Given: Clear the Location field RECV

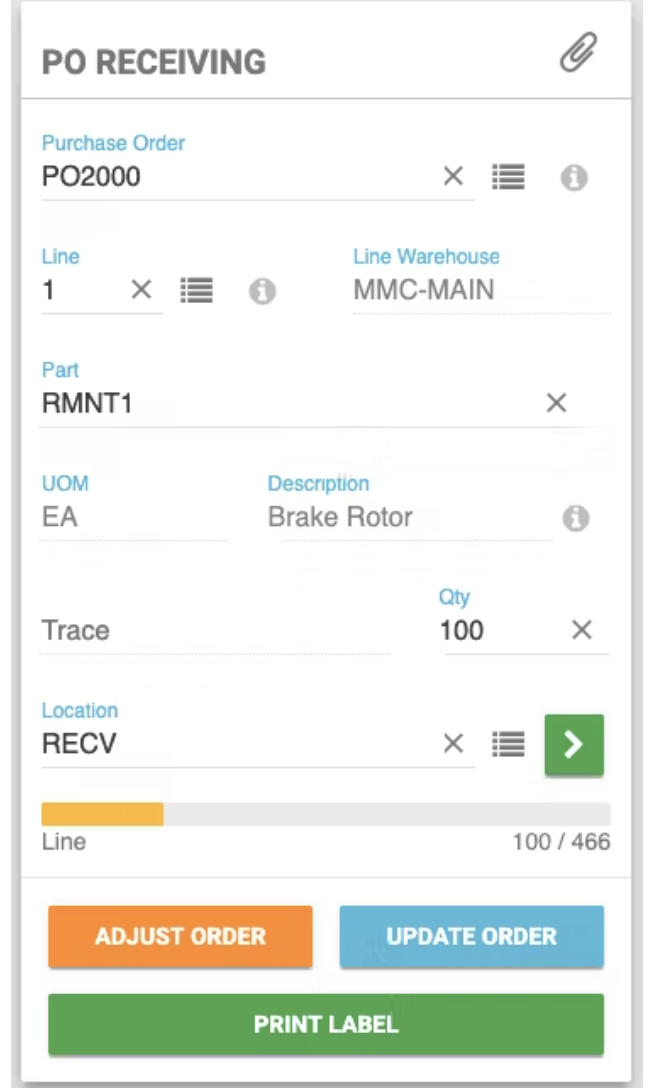Looking at the screenshot, I should pyautogui.click(x=453, y=744).
